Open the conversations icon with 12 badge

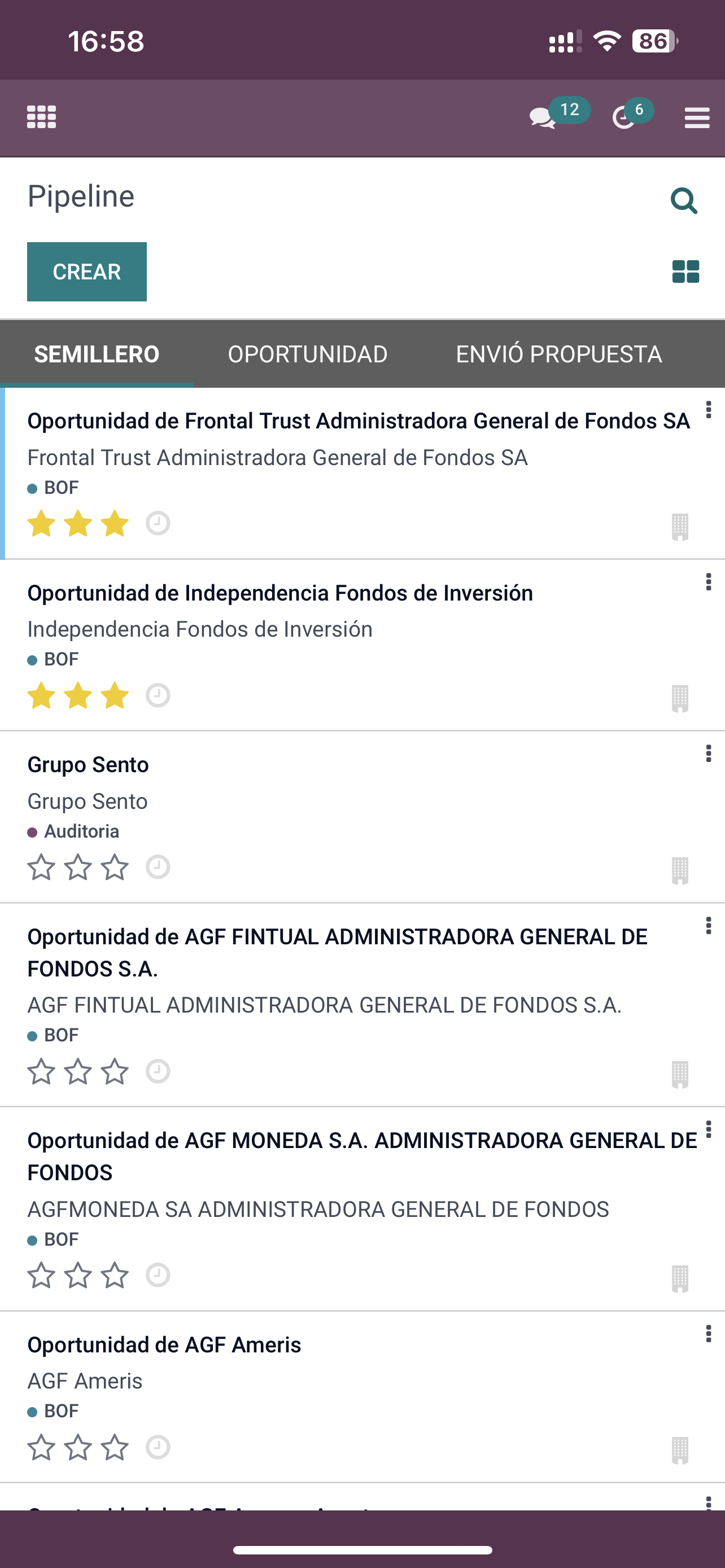tap(544, 117)
